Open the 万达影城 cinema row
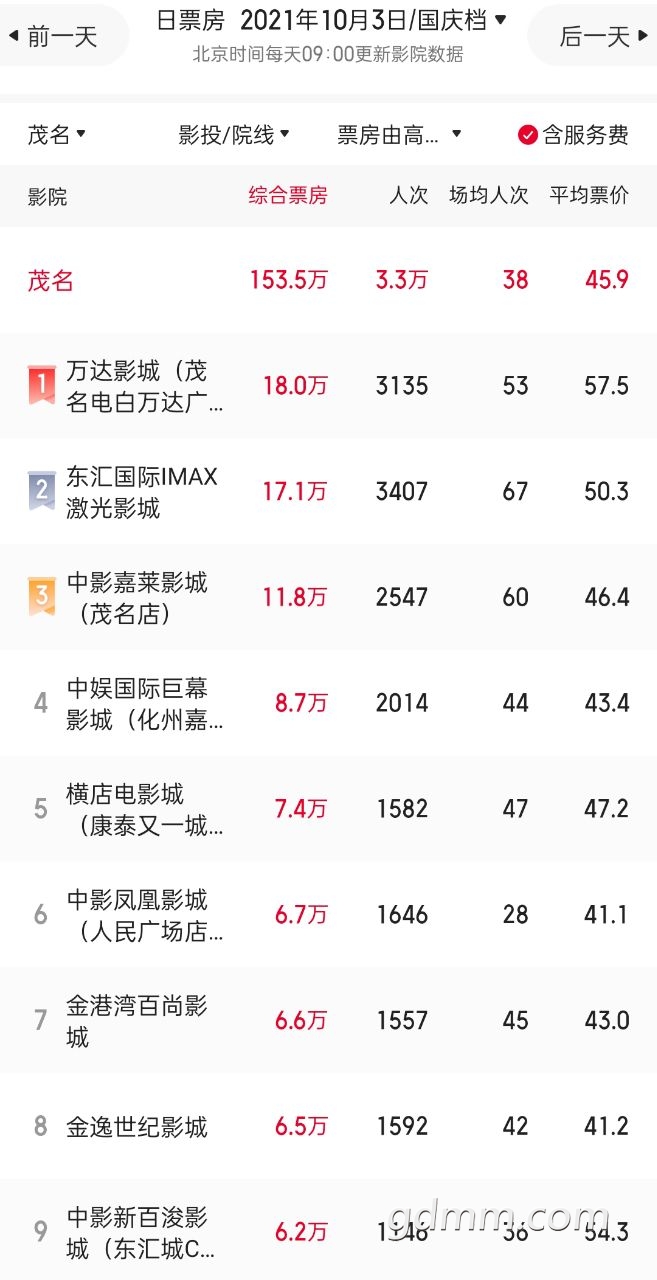Screen dimensions: 657x1280 click(328, 386)
